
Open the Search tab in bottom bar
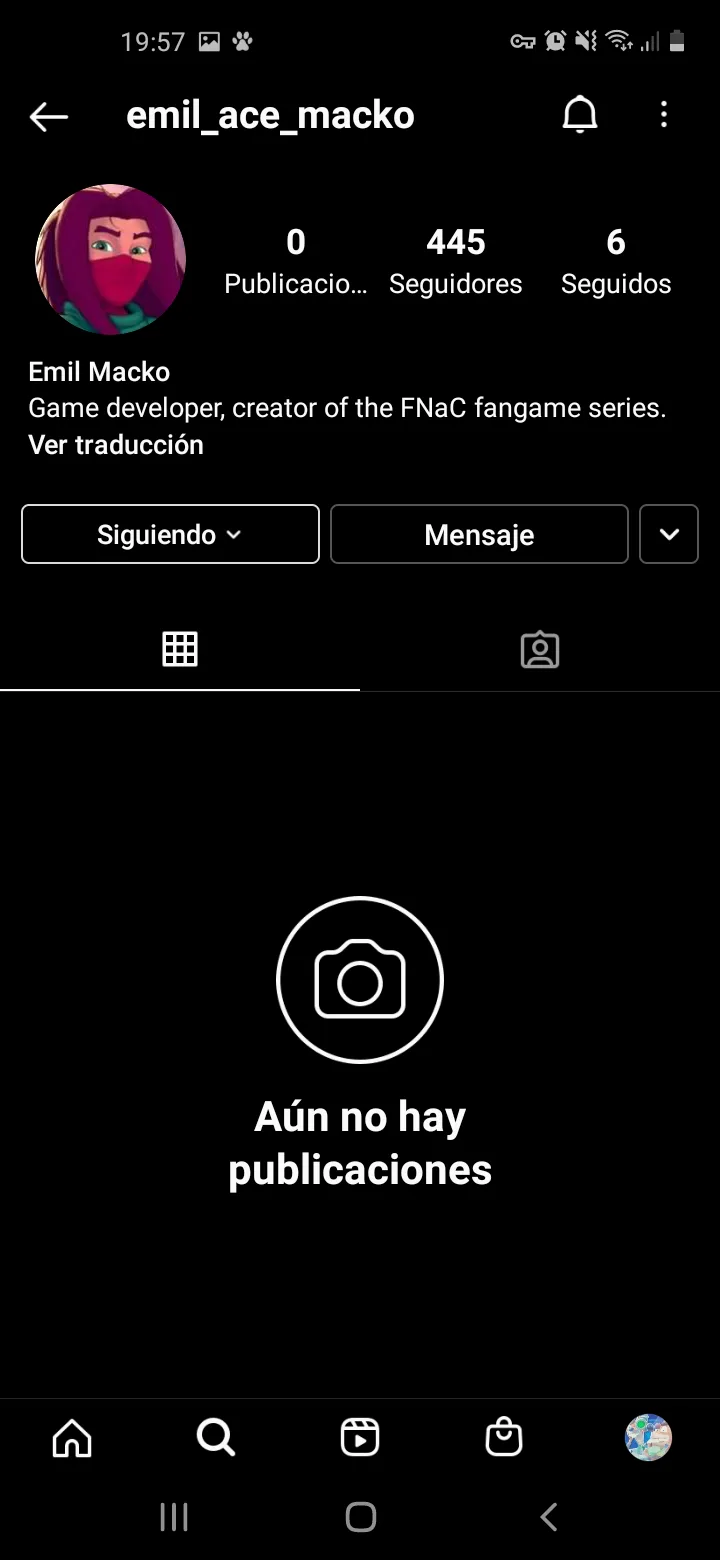coord(216,1438)
